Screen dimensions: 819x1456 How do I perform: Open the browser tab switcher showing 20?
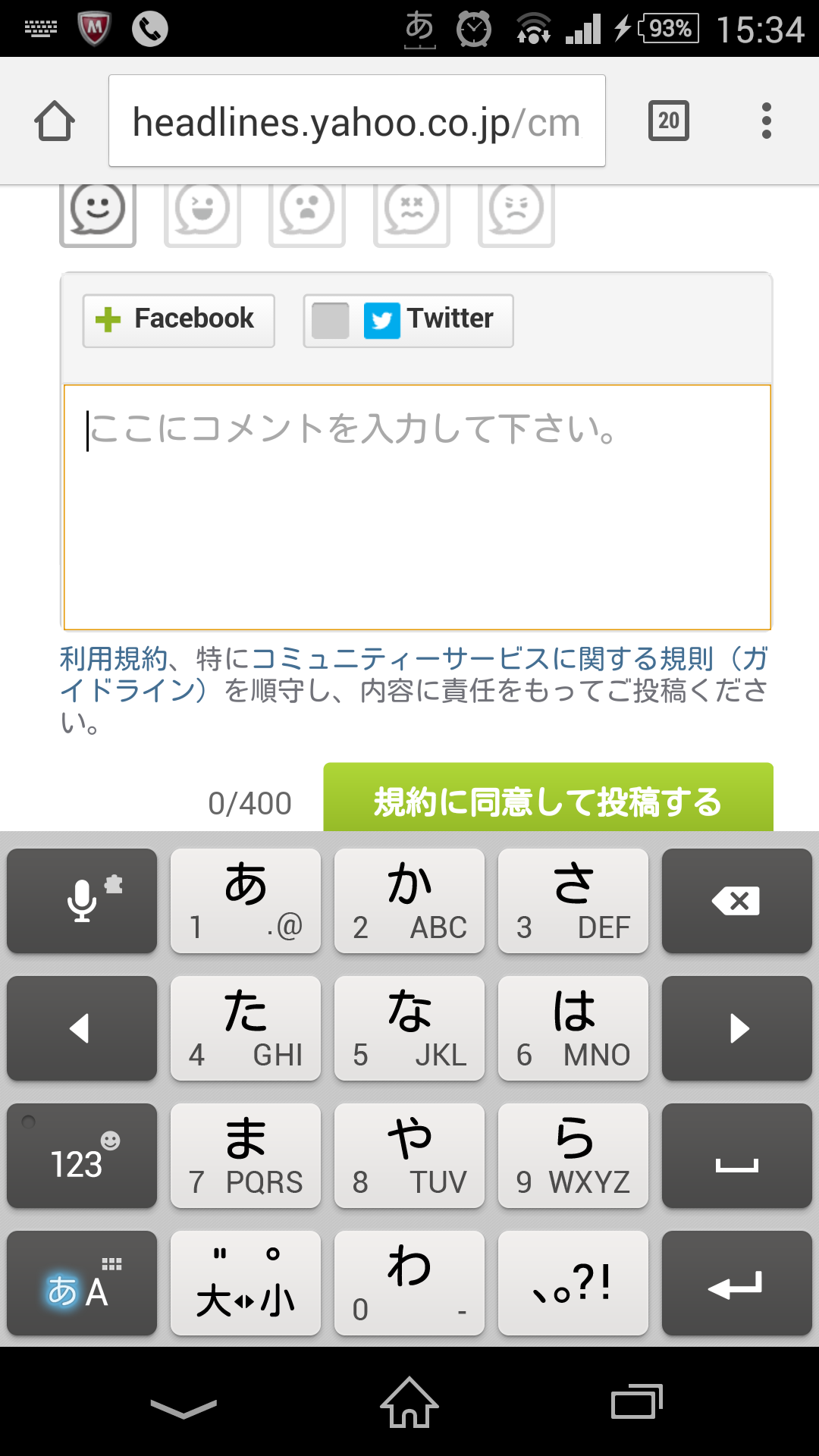[x=669, y=120]
